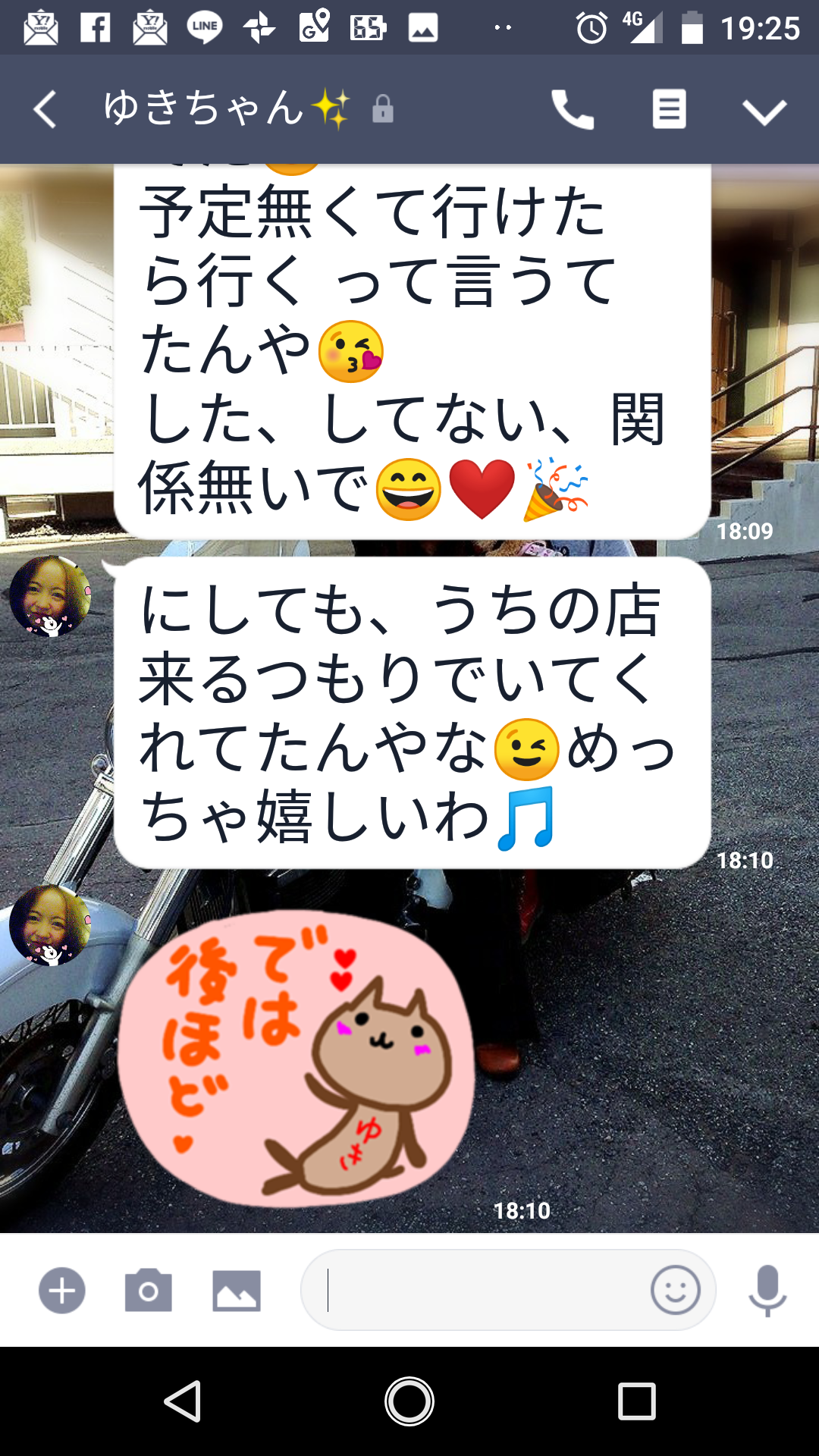Open the emoji and sticker picker
819x1456 pixels.
675,1290
